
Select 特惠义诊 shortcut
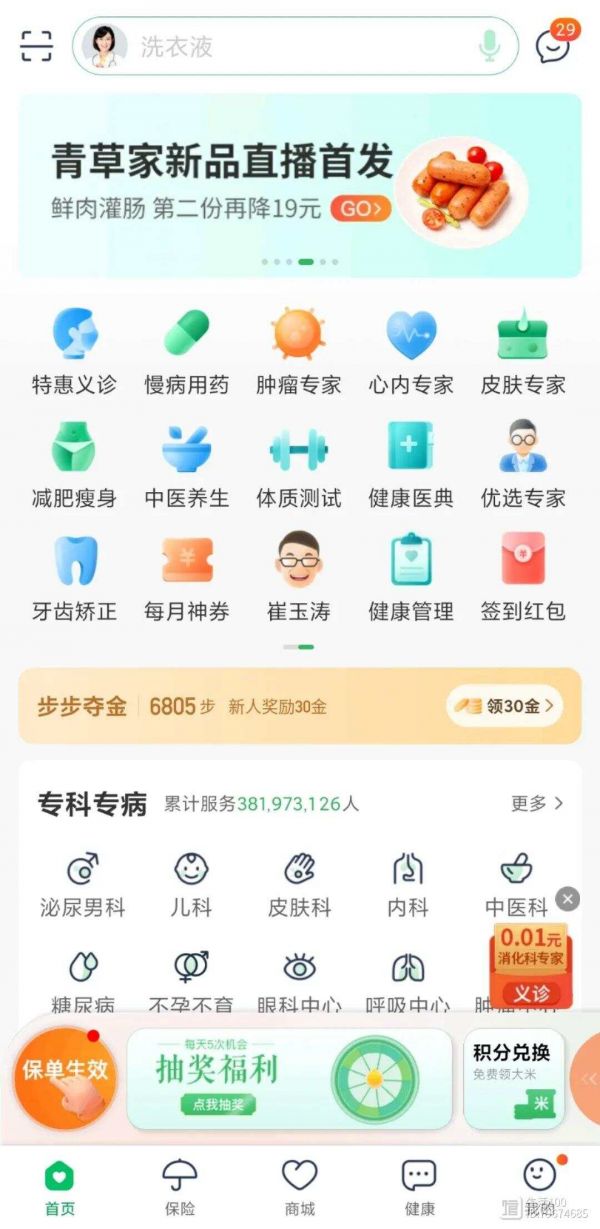[74, 352]
